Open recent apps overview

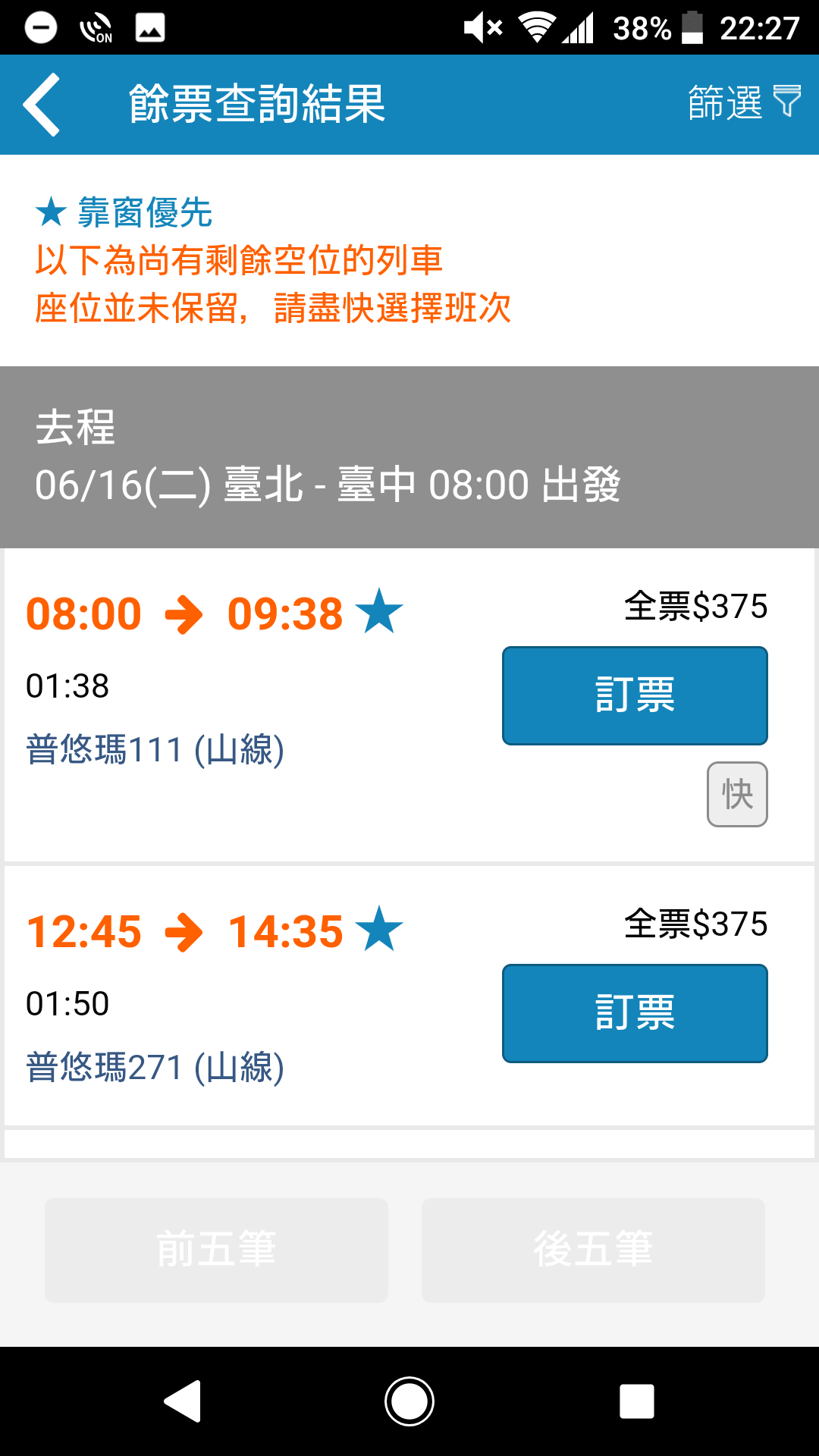637,1401
